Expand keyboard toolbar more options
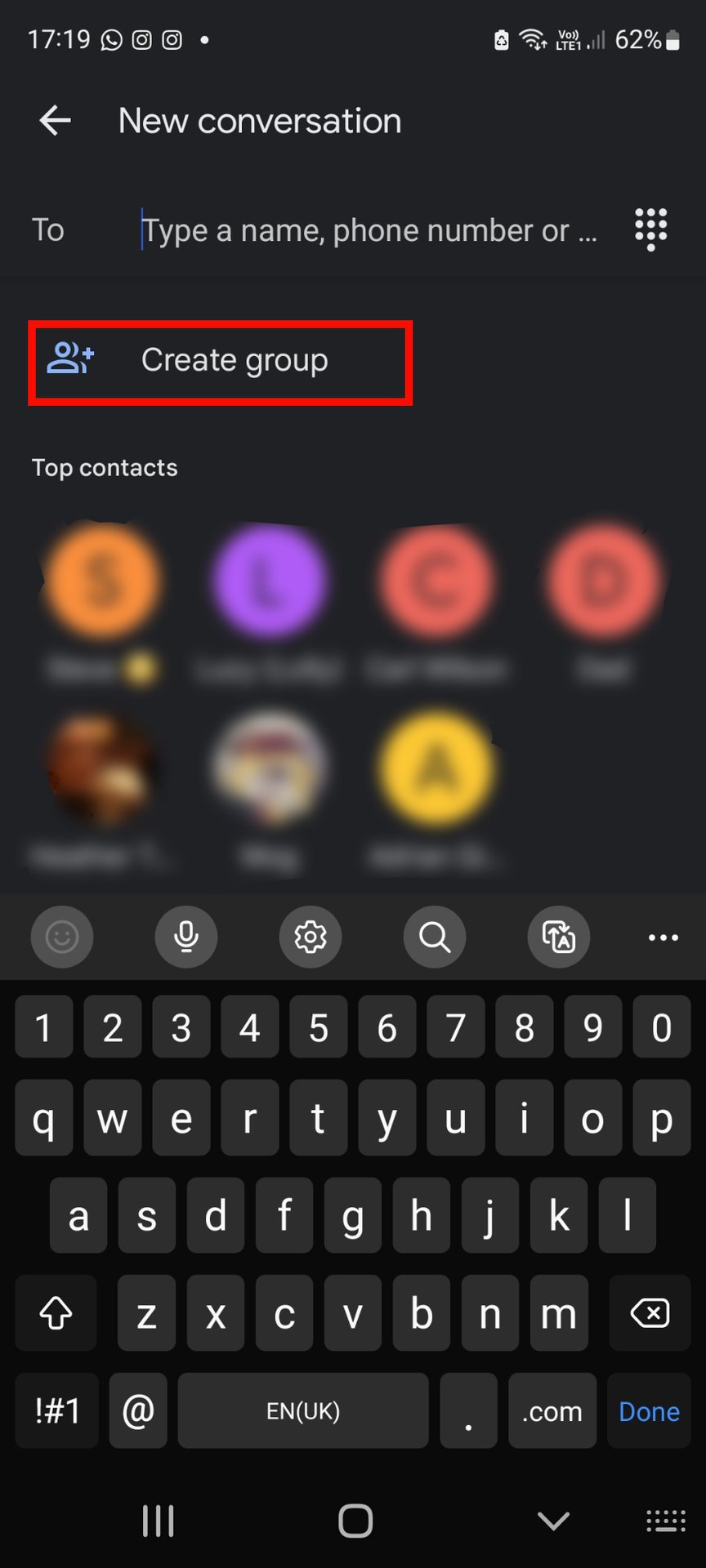Image resolution: width=706 pixels, height=1568 pixels. 663,938
